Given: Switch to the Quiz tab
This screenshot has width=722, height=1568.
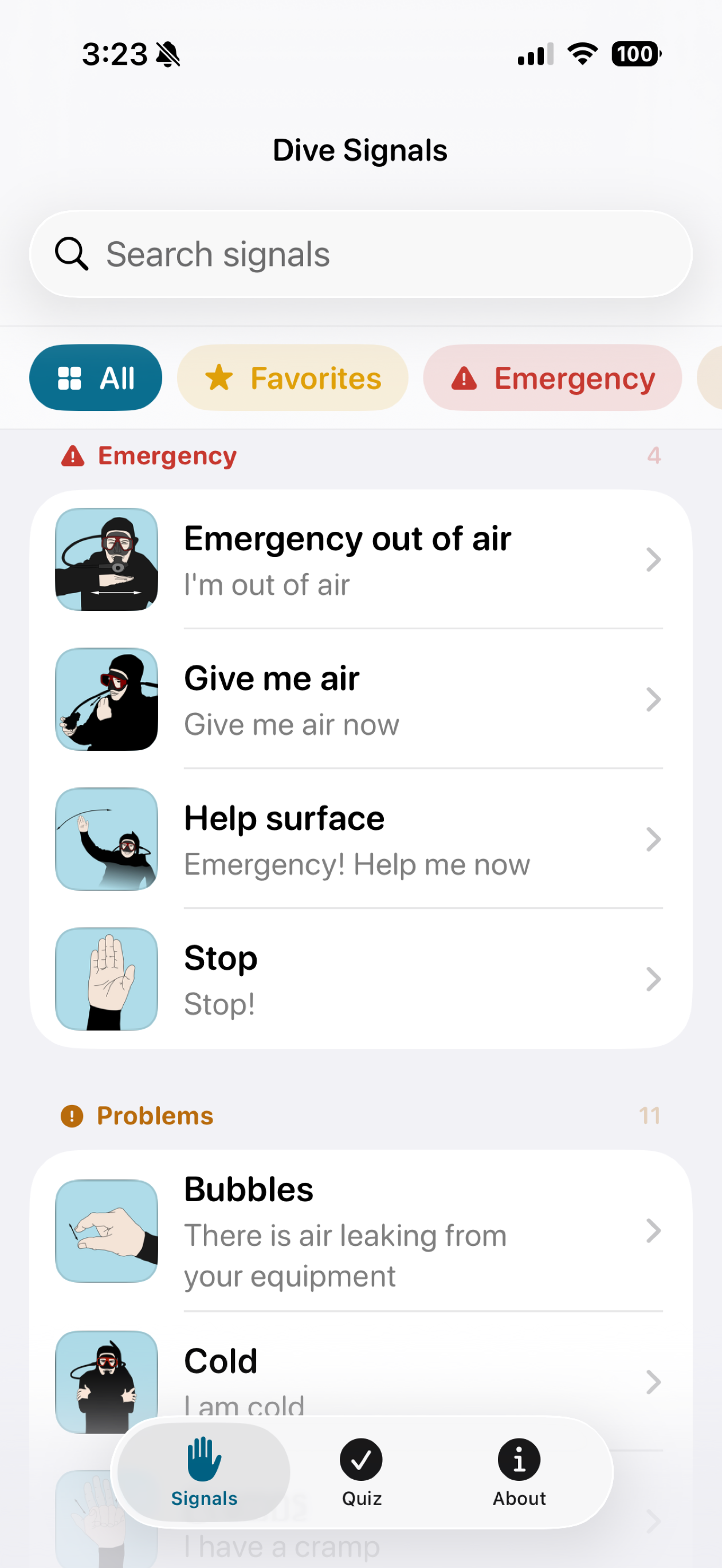Looking at the screenshot, I should pos(362,1473).
